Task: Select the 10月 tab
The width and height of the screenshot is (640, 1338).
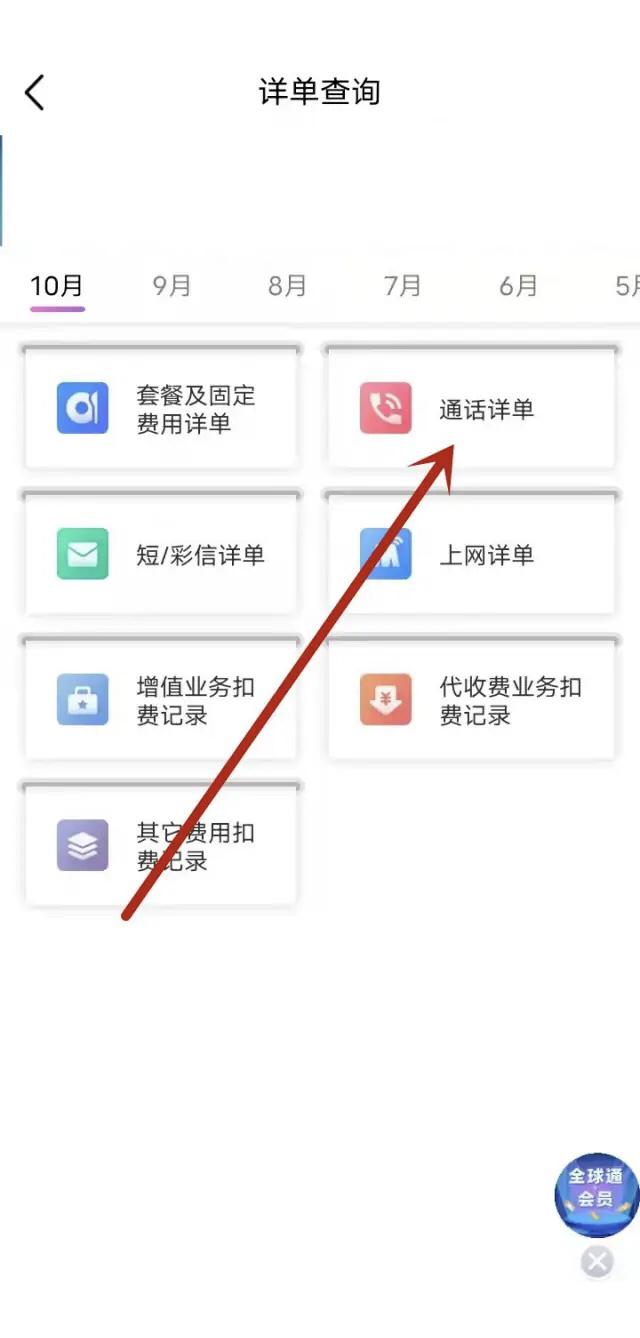Action: point(57,286)
